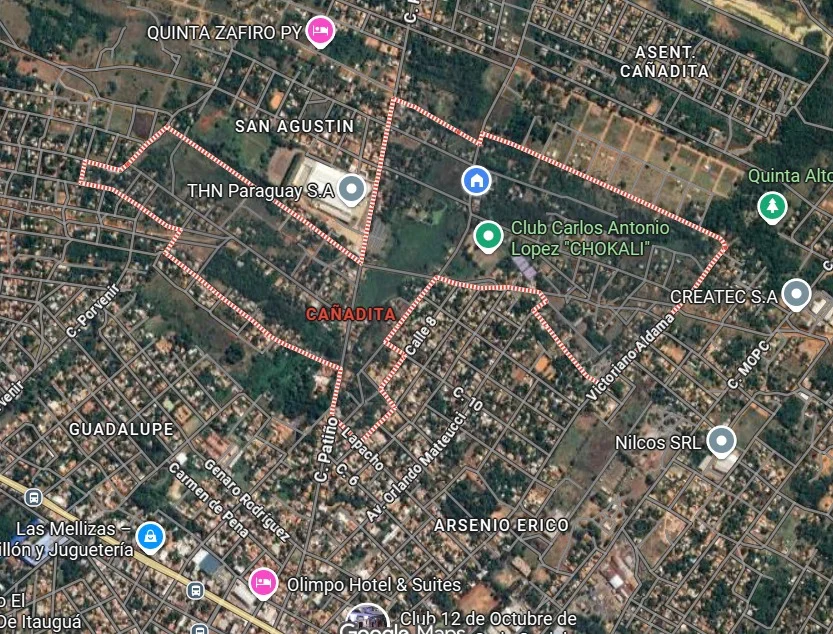Viewport: 833px width, 634px height.
Task: Select the Nilcos SRL pin
Action: point(720,440)
